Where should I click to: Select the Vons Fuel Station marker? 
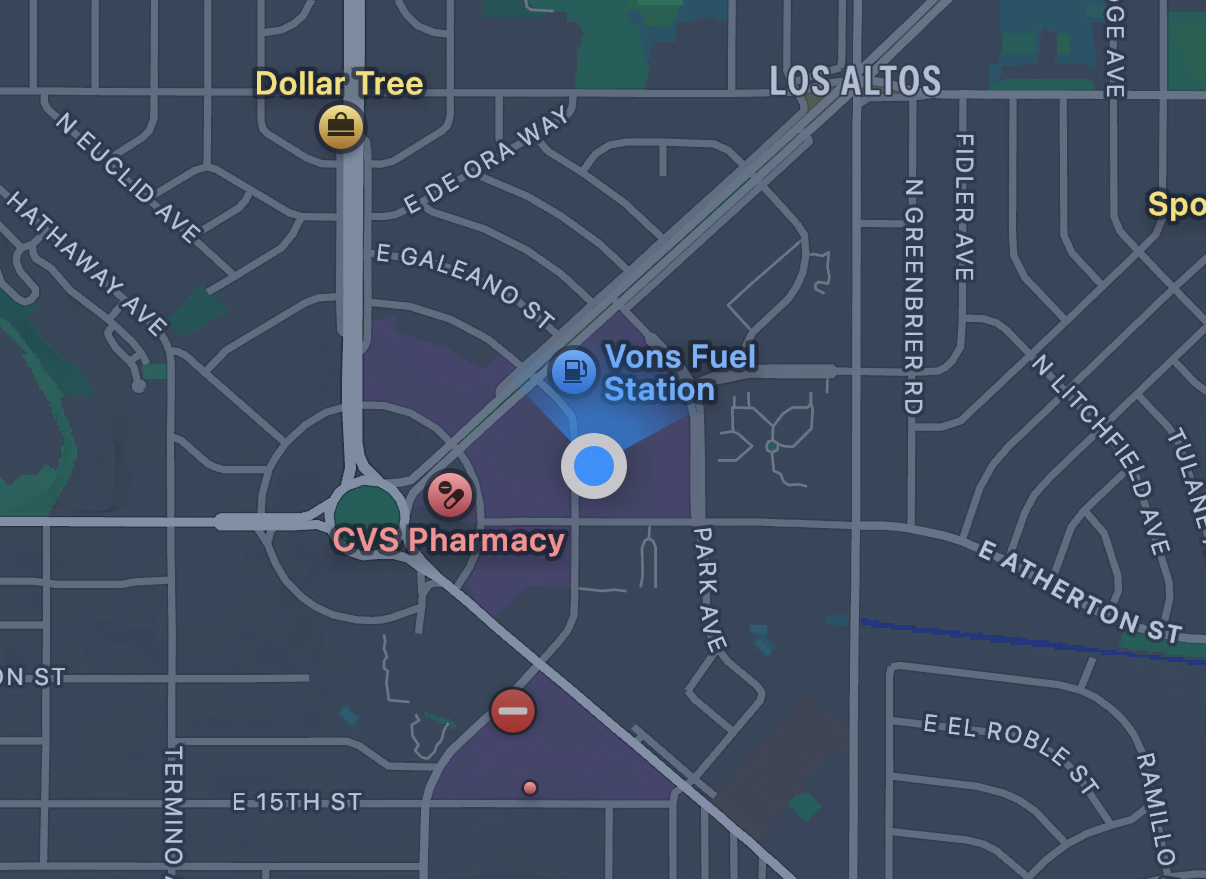[574, 371]
